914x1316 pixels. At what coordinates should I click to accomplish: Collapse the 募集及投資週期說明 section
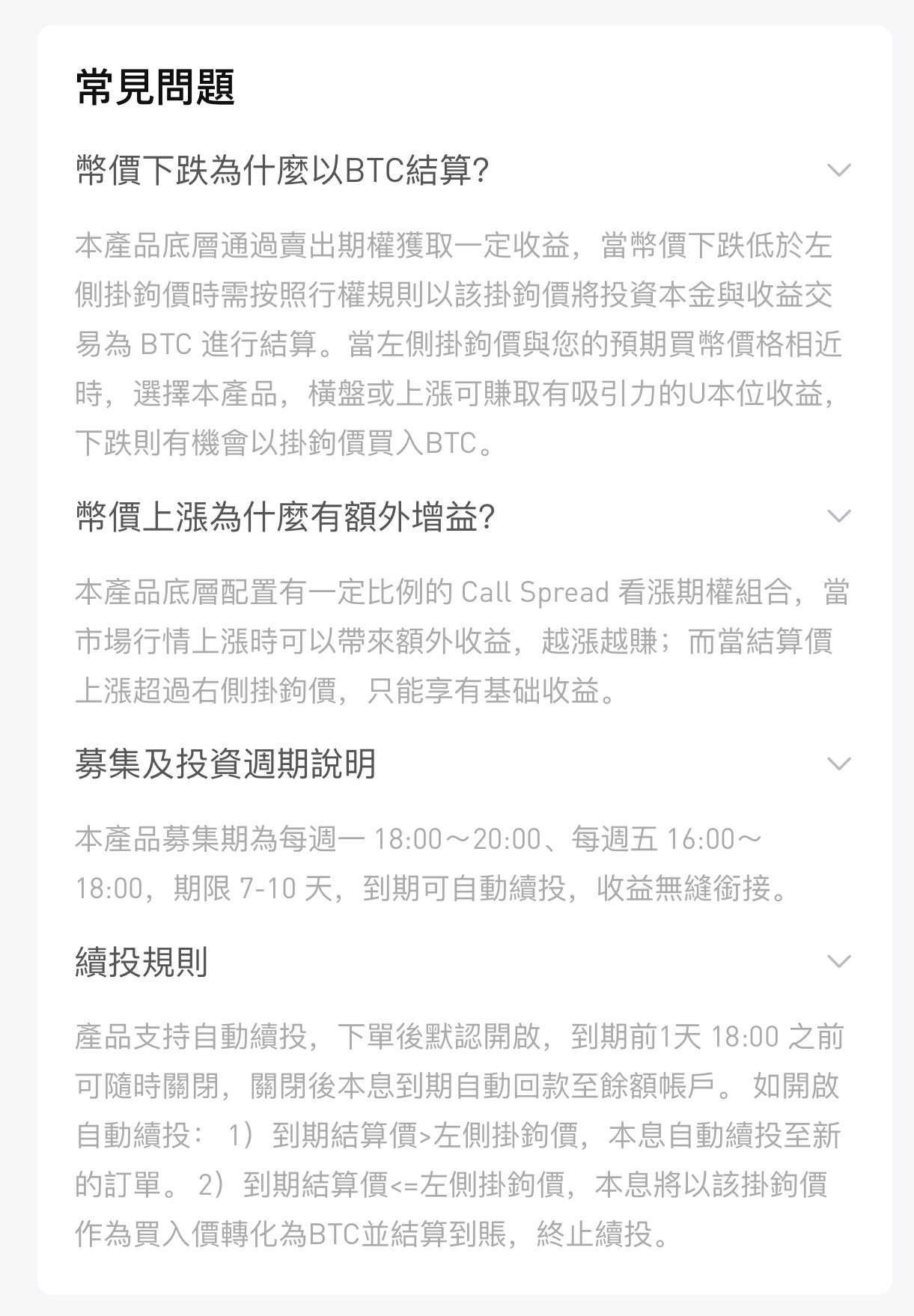(838, 764)
